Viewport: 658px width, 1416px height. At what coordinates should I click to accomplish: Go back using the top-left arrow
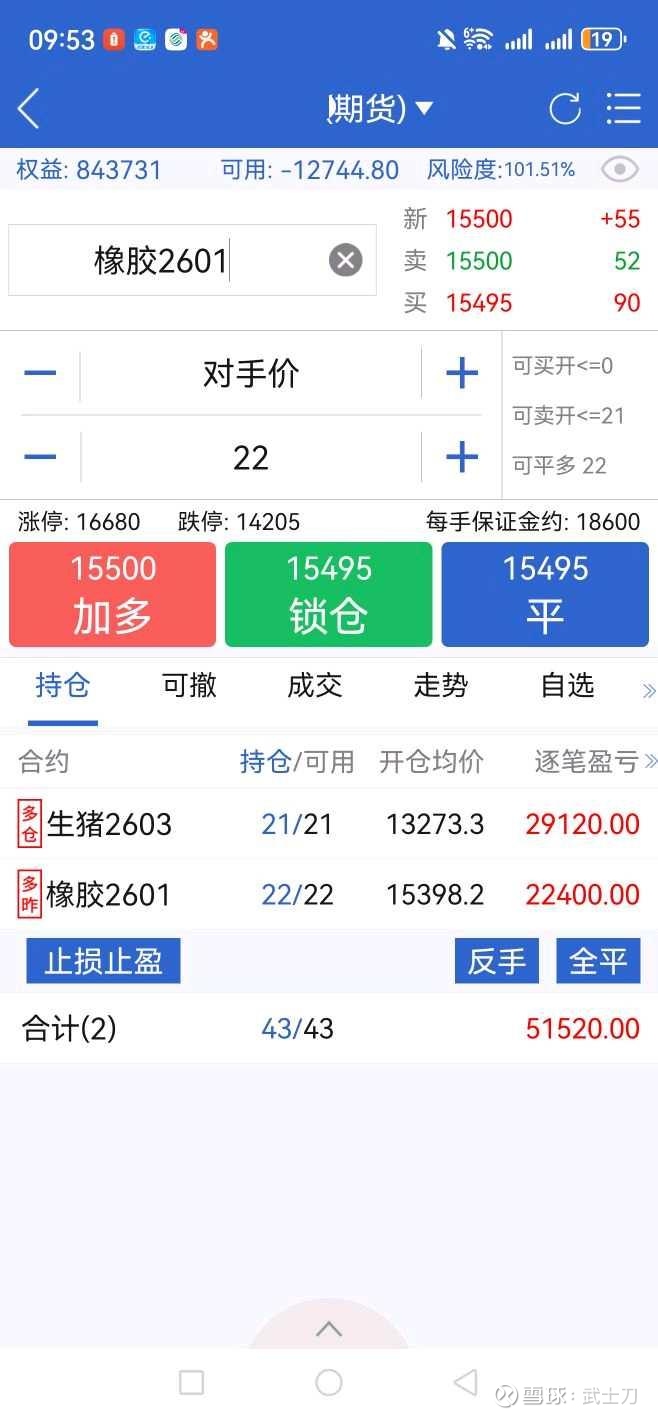pyautogui.click(x=29, y=108)
